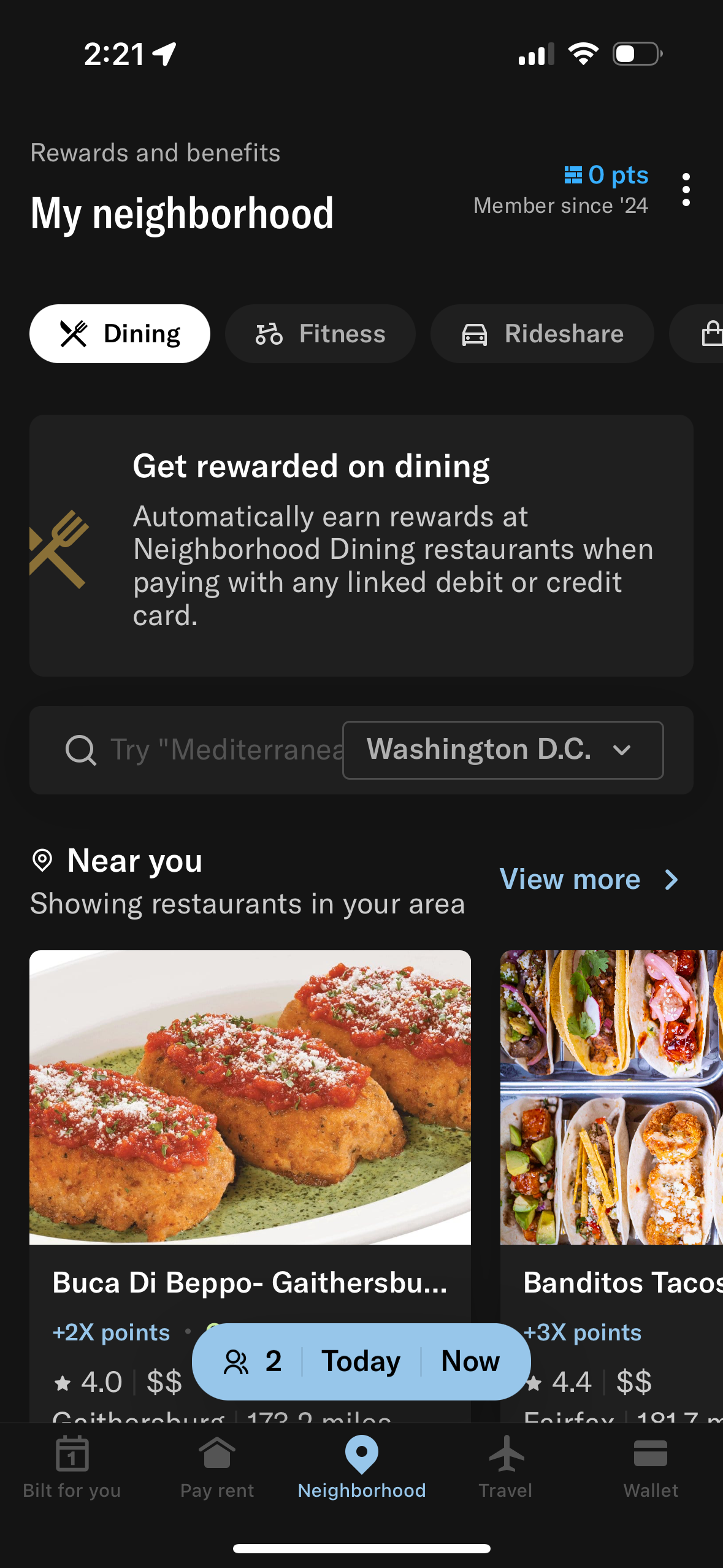Select the Pay rent house icon

(x=216, y=1453)
